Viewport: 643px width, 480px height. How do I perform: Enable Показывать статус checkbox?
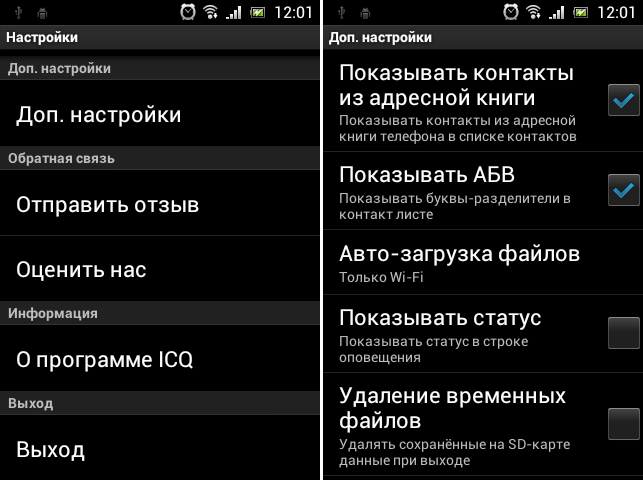pos(623,330)
